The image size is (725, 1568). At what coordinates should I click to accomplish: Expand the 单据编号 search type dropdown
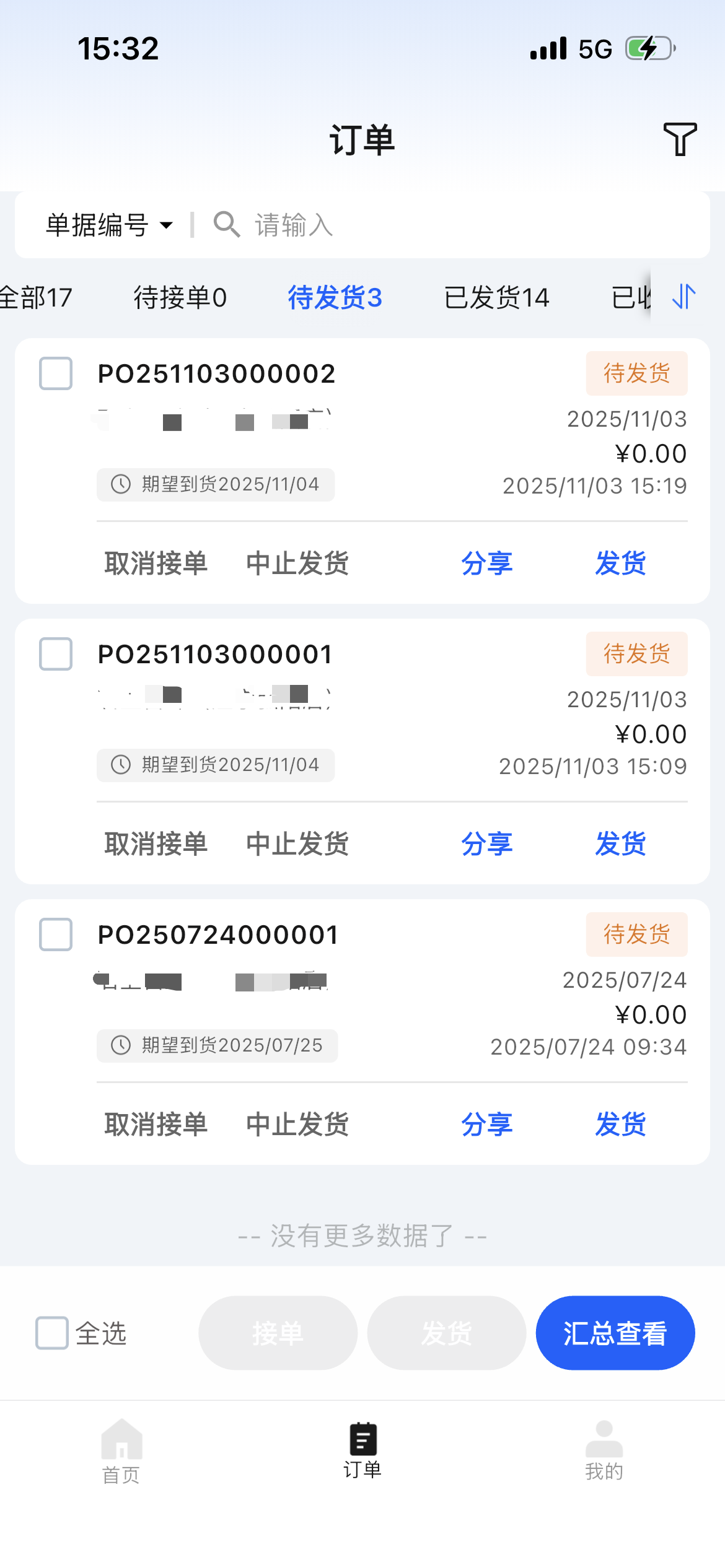(x=109, y=225)
